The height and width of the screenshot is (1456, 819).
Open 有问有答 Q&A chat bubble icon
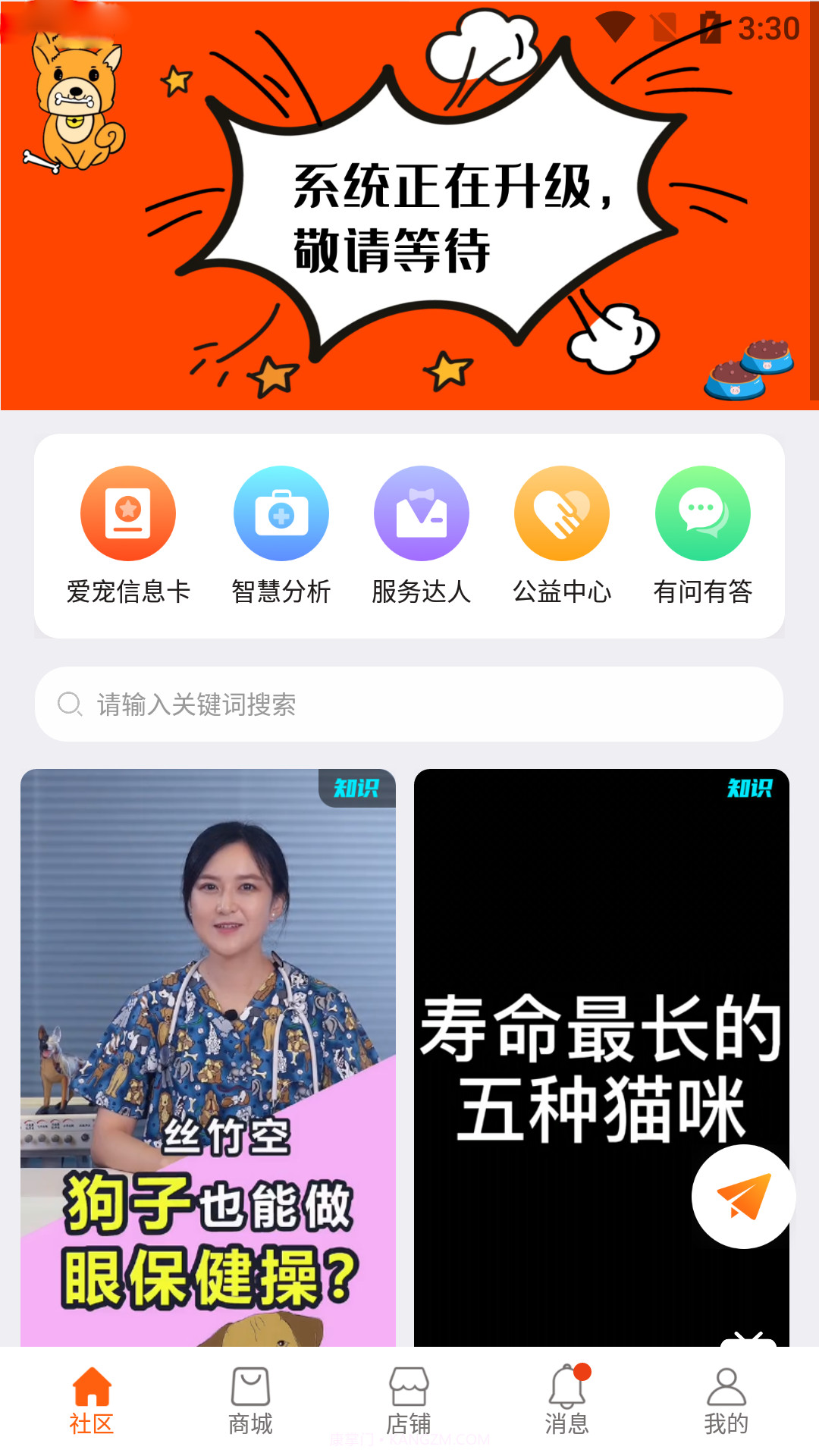701,513
